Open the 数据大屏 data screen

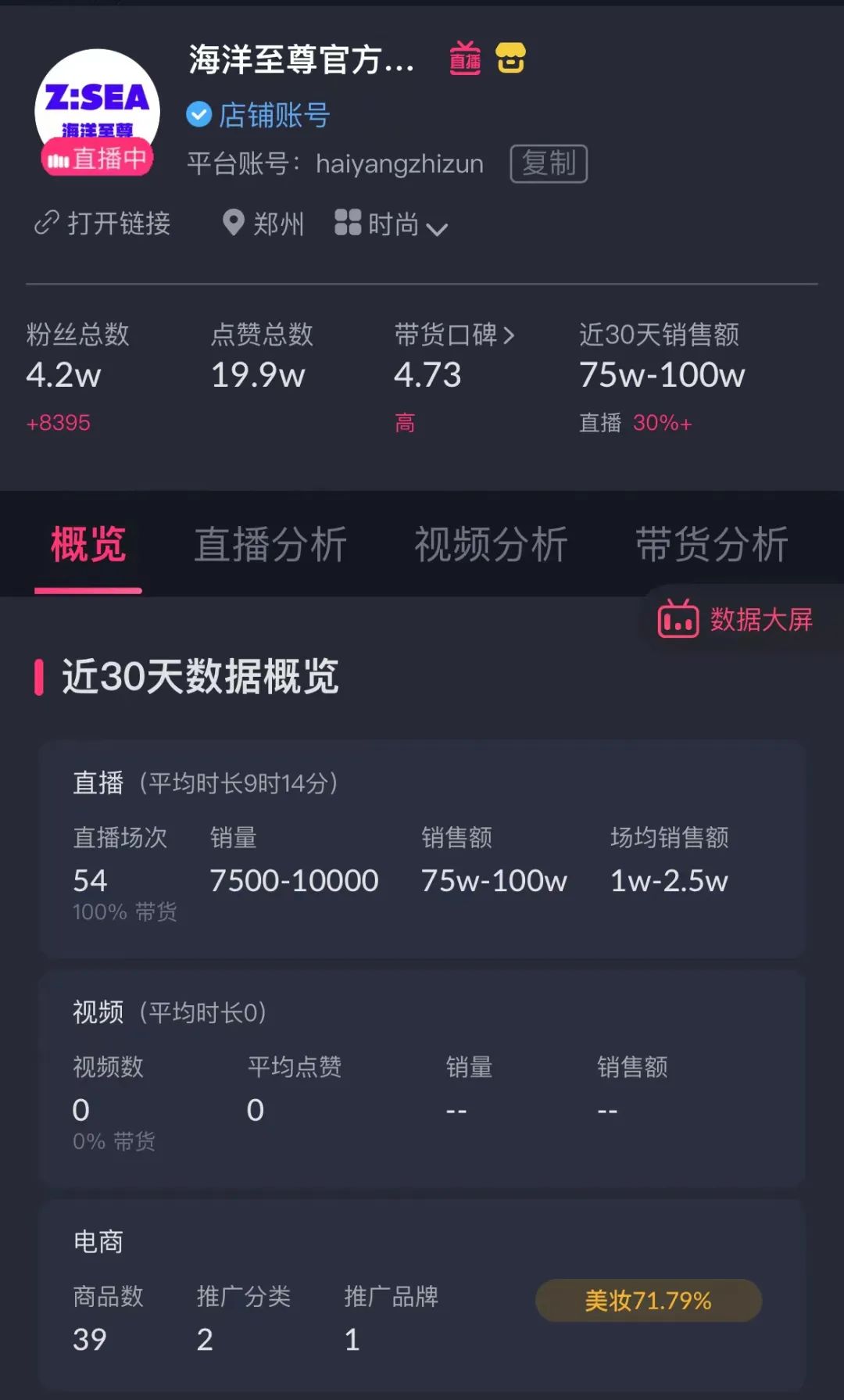tap(736, 619)
